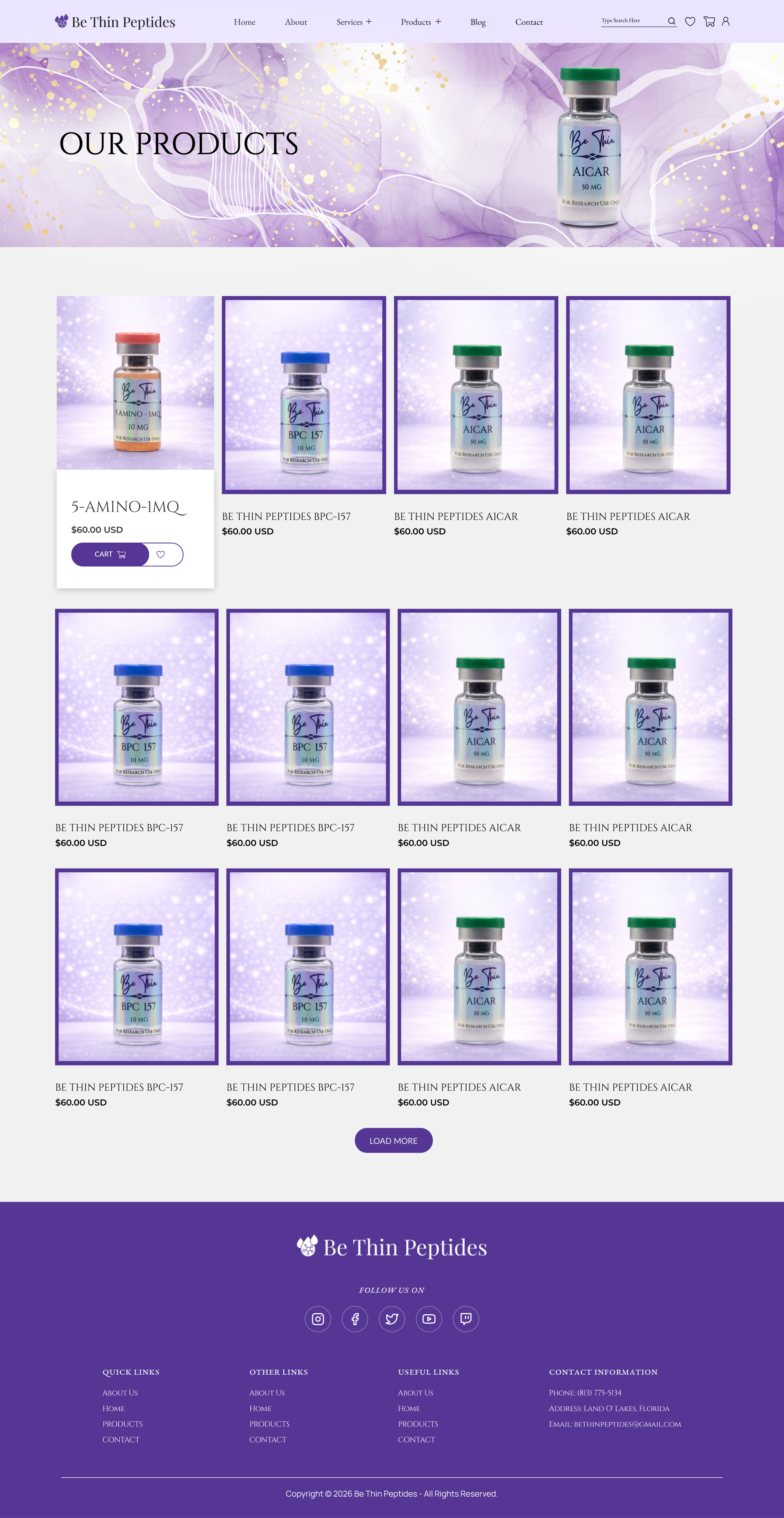The width and height of the screenshot is (784, 1518).
Task: Open the YouTube channel
Action: (429, 1319)
